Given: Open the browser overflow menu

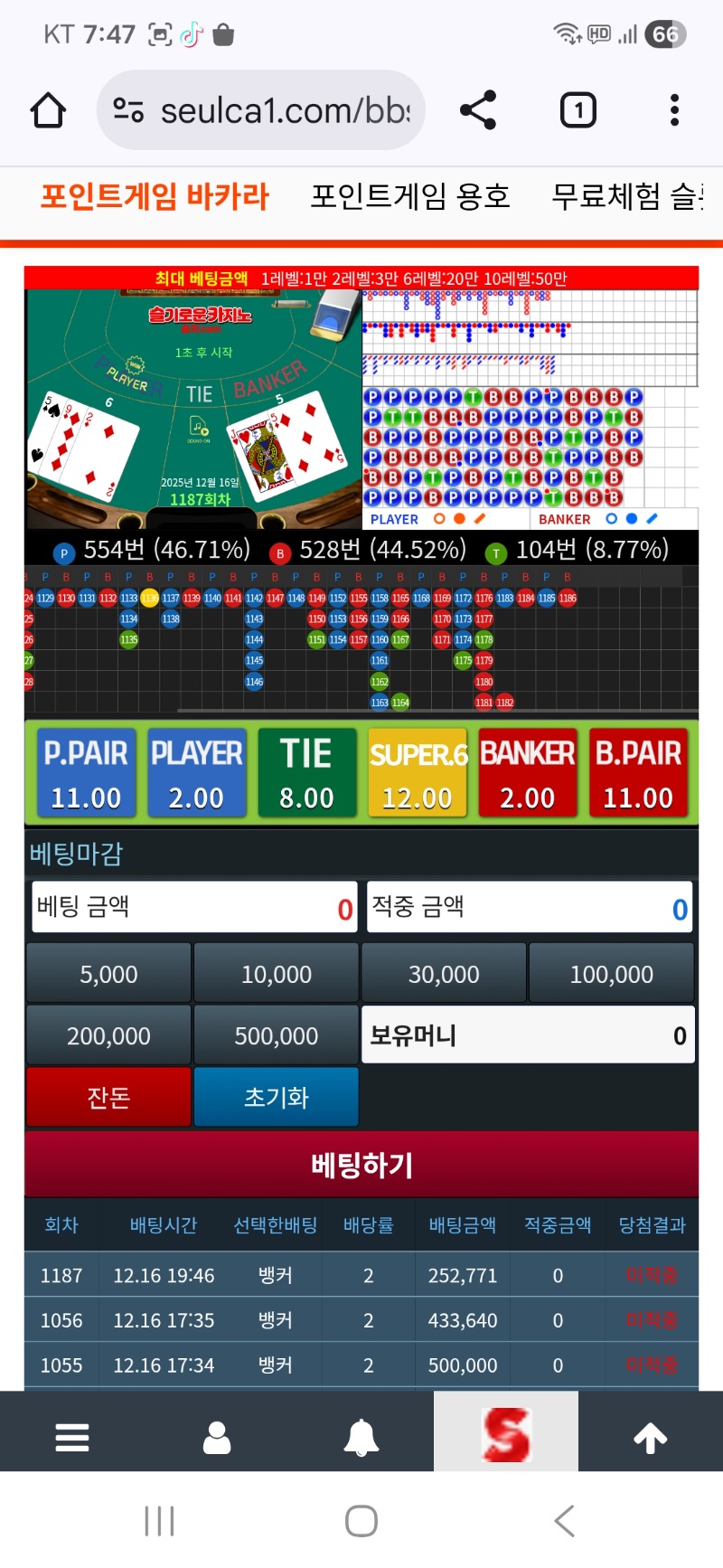Looking at the screenshot, I should point(674,110).
